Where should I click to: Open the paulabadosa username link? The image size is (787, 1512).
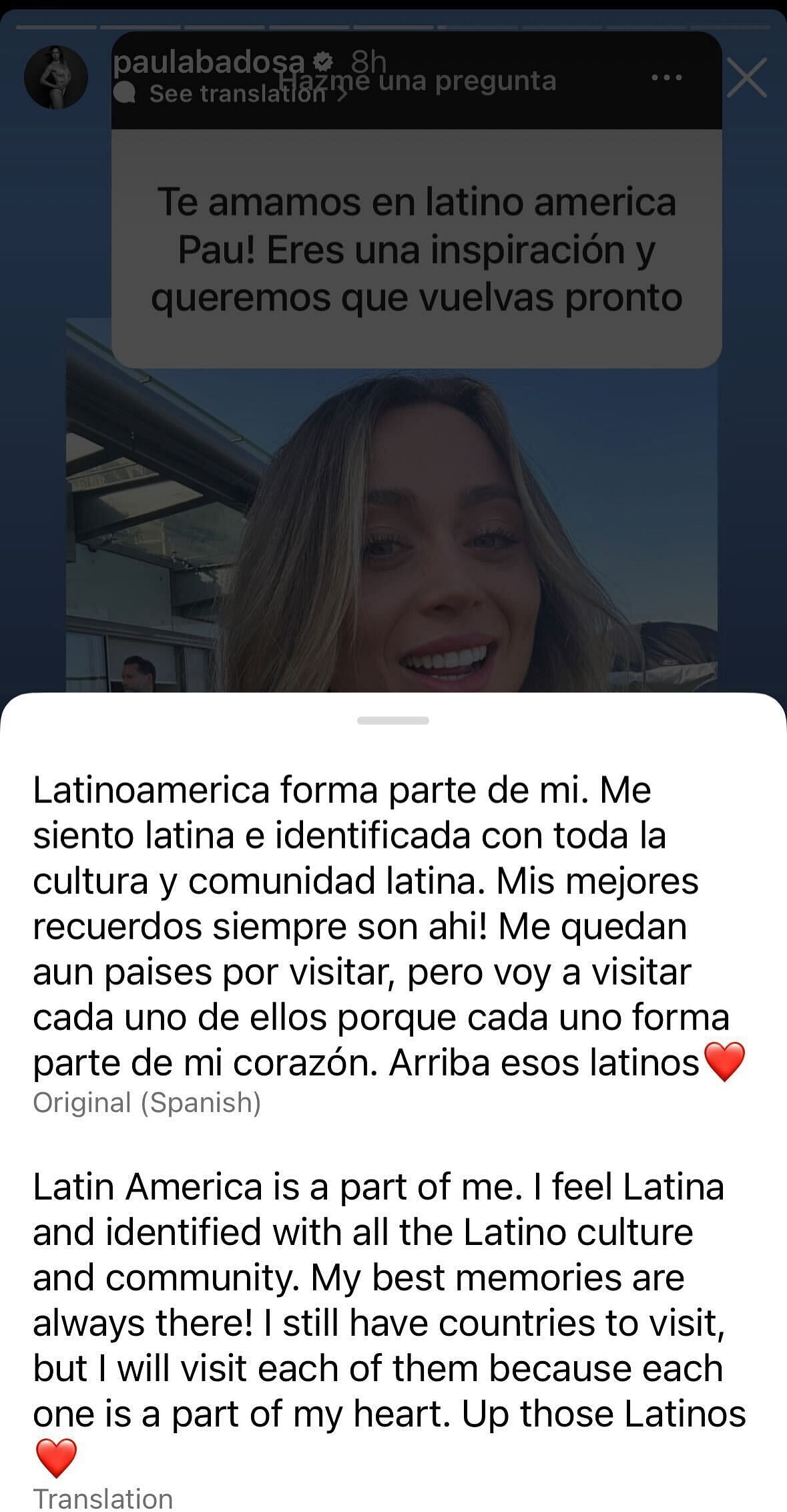click(x=208, y=63)
